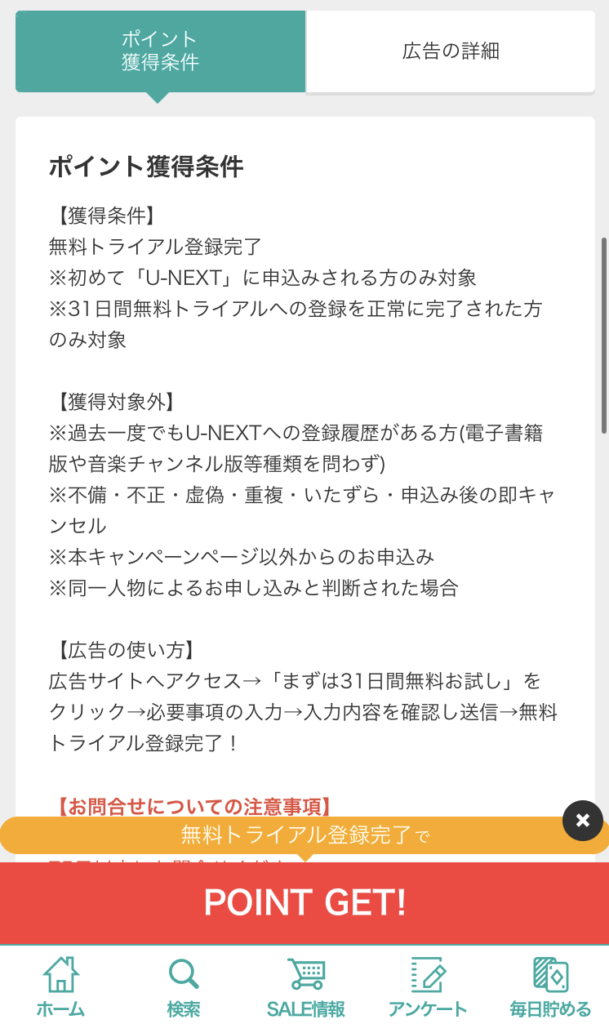
Task: Dismiss the floating banner with the X
Action: [582, 820]
